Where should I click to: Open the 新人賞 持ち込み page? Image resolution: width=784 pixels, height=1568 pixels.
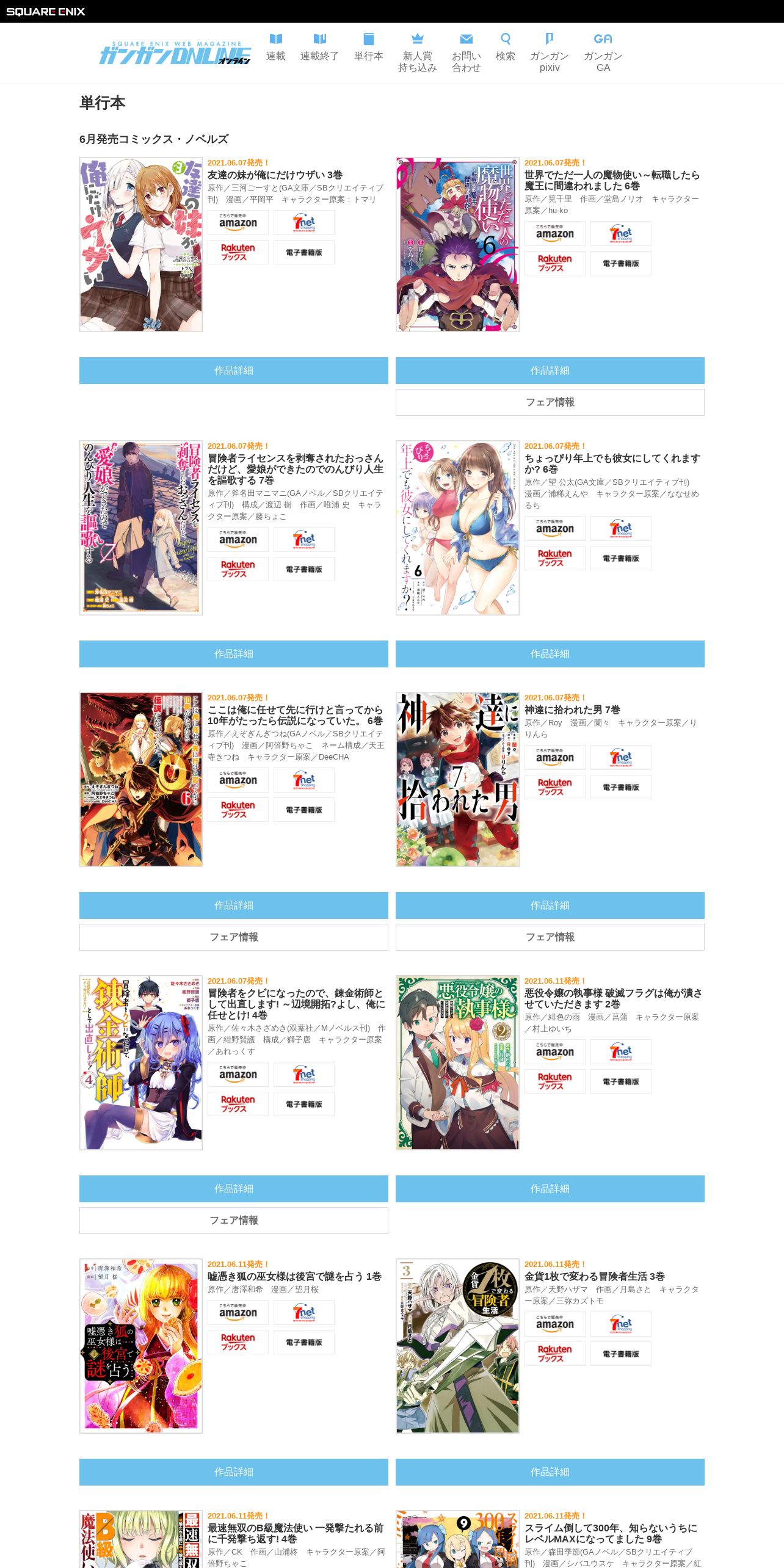coord(418,53)
